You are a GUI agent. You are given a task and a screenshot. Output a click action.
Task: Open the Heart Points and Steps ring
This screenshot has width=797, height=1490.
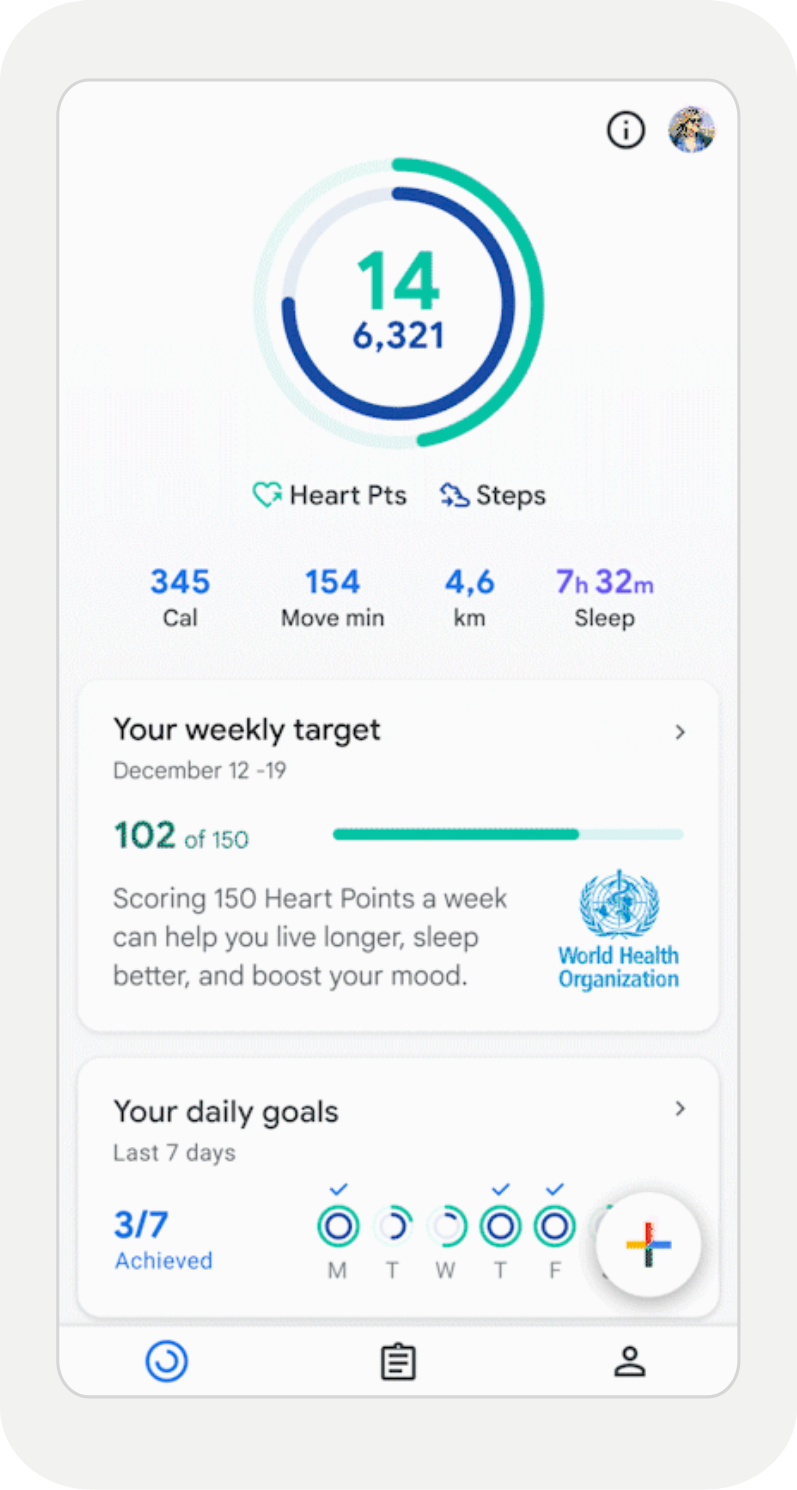pyautogui.click(x=398, y=302)
